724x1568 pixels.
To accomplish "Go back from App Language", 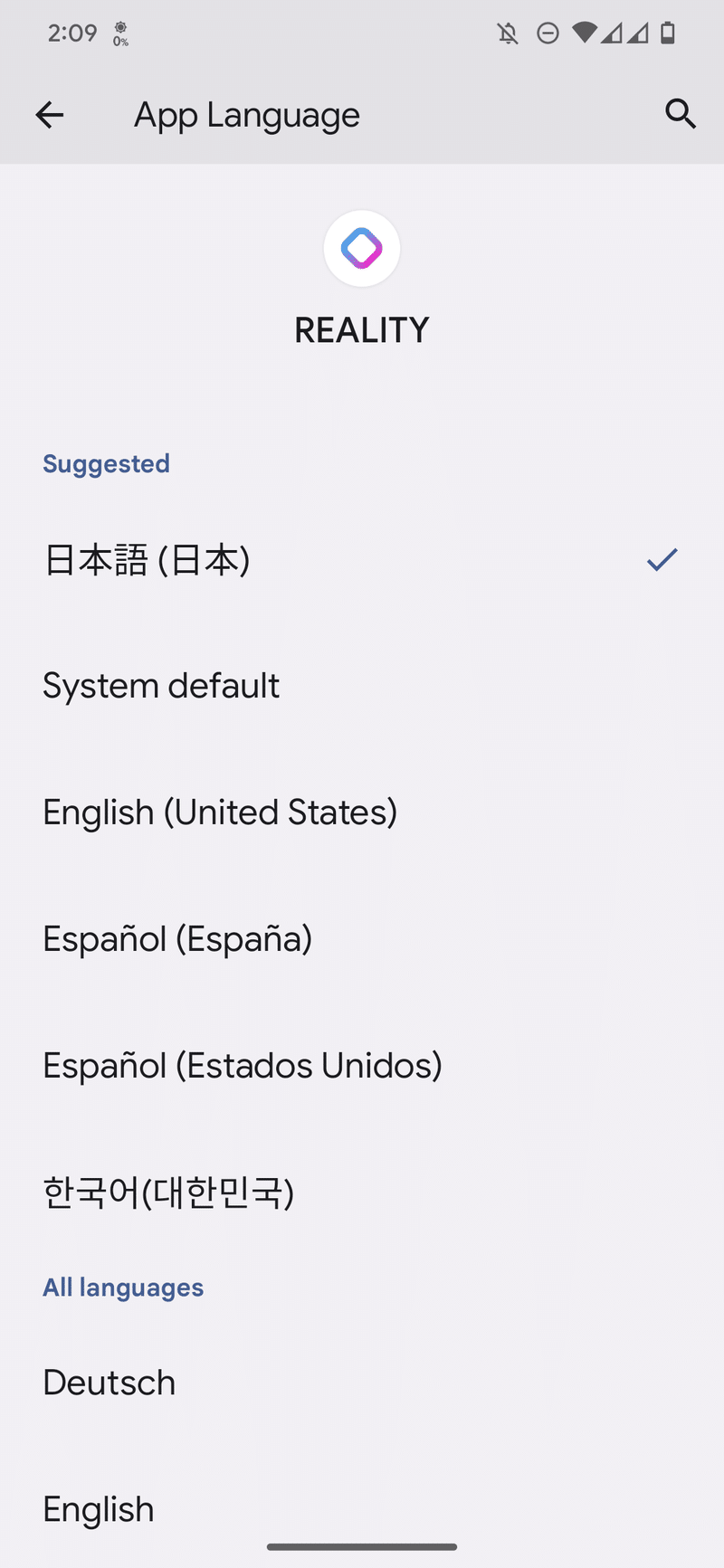I will coord(50,115).
